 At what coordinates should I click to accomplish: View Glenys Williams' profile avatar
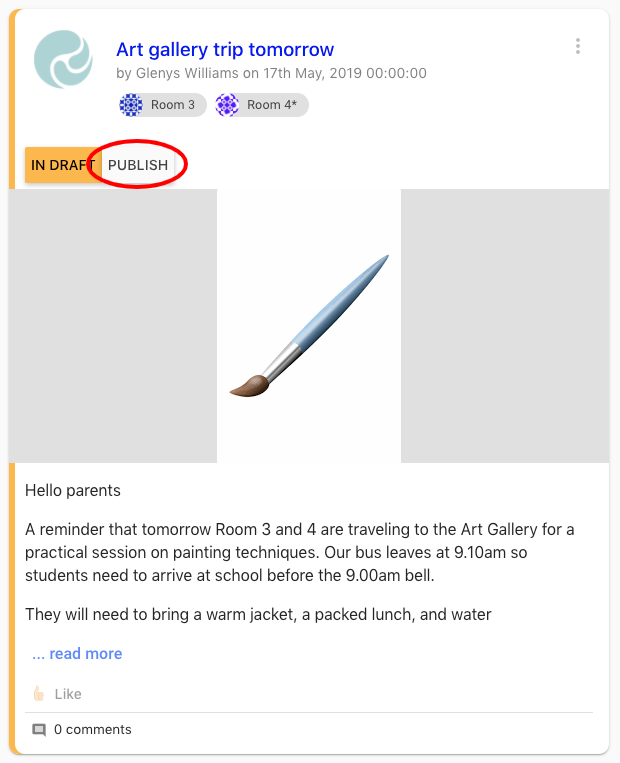(x=64, y=60)
